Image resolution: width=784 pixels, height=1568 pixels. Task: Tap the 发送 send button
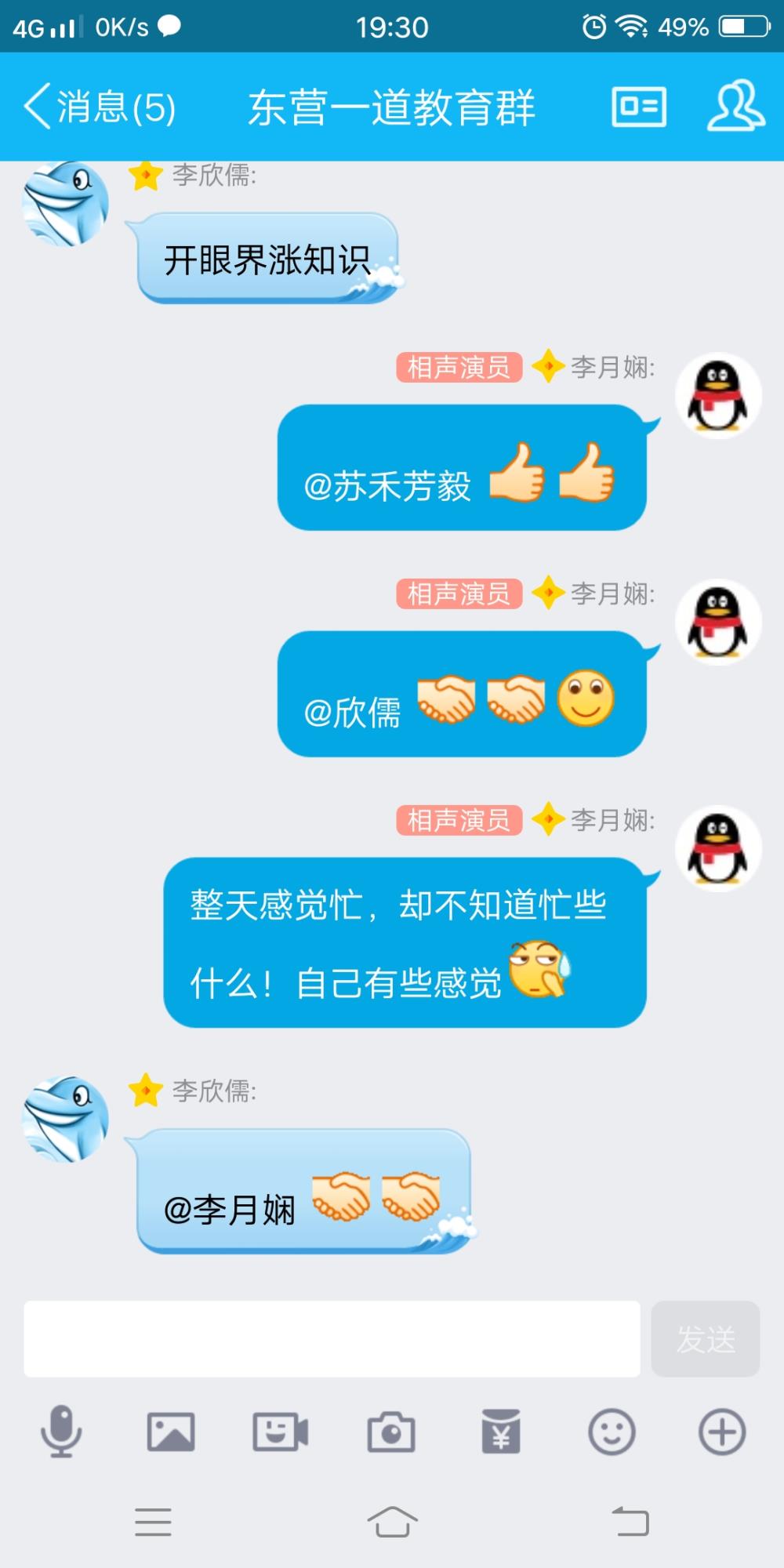click(706, 1339)
